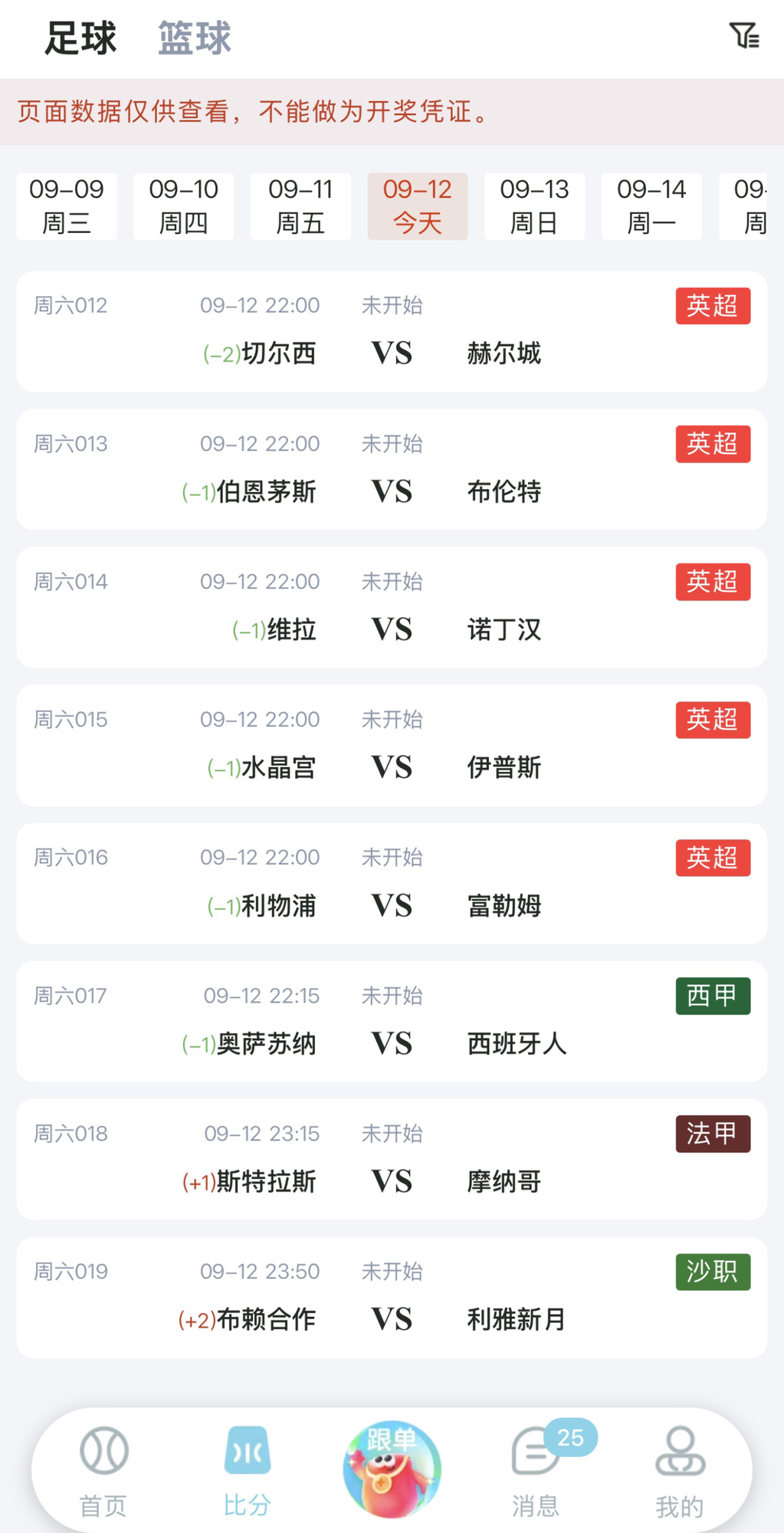Tap the center 跟单 button
The image size is (784, 1533).
pyautogui.click(x=392, y=1469)
